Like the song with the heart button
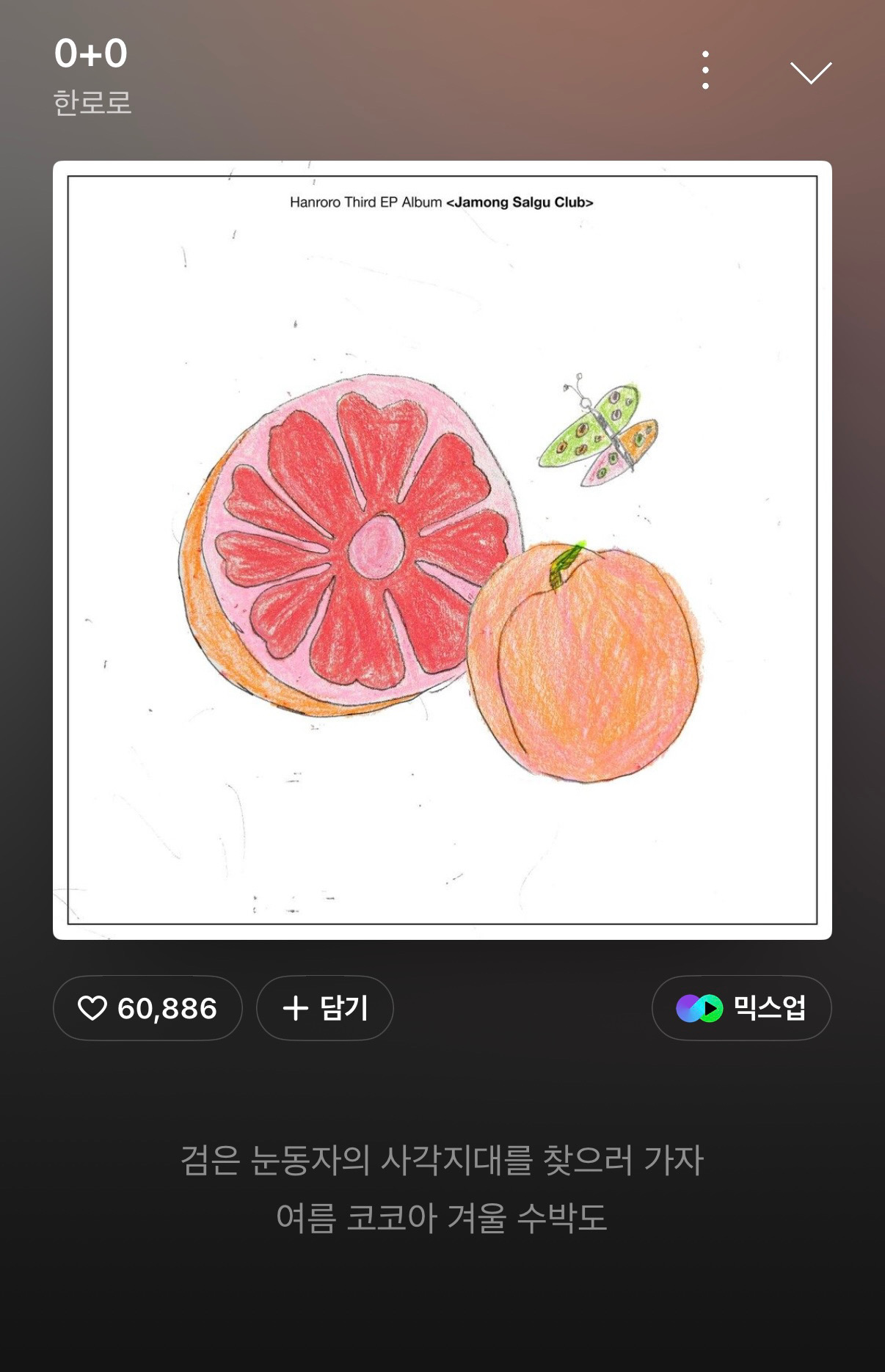Screen dimensions: 885x1372 147,1008
